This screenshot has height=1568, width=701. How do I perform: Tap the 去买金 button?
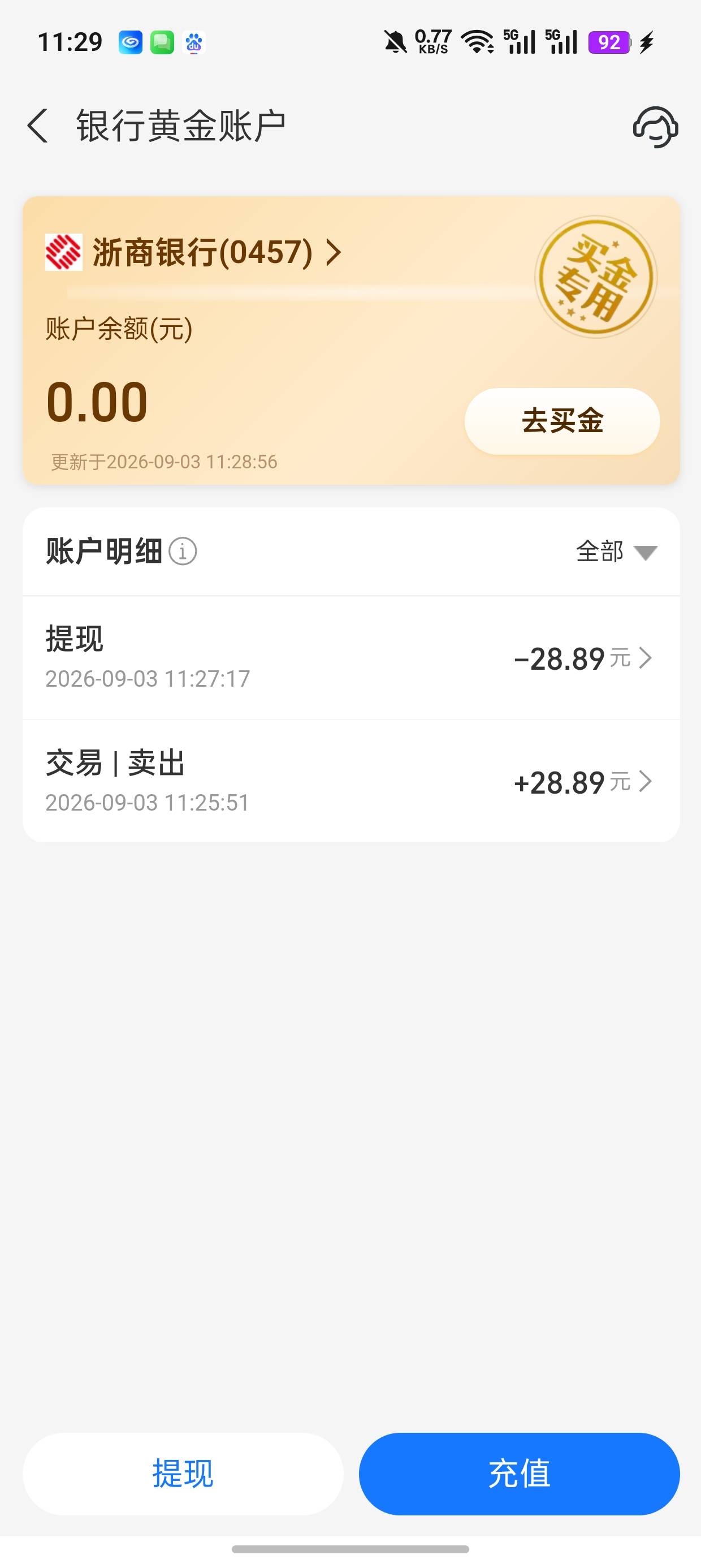tap(562, 421)
